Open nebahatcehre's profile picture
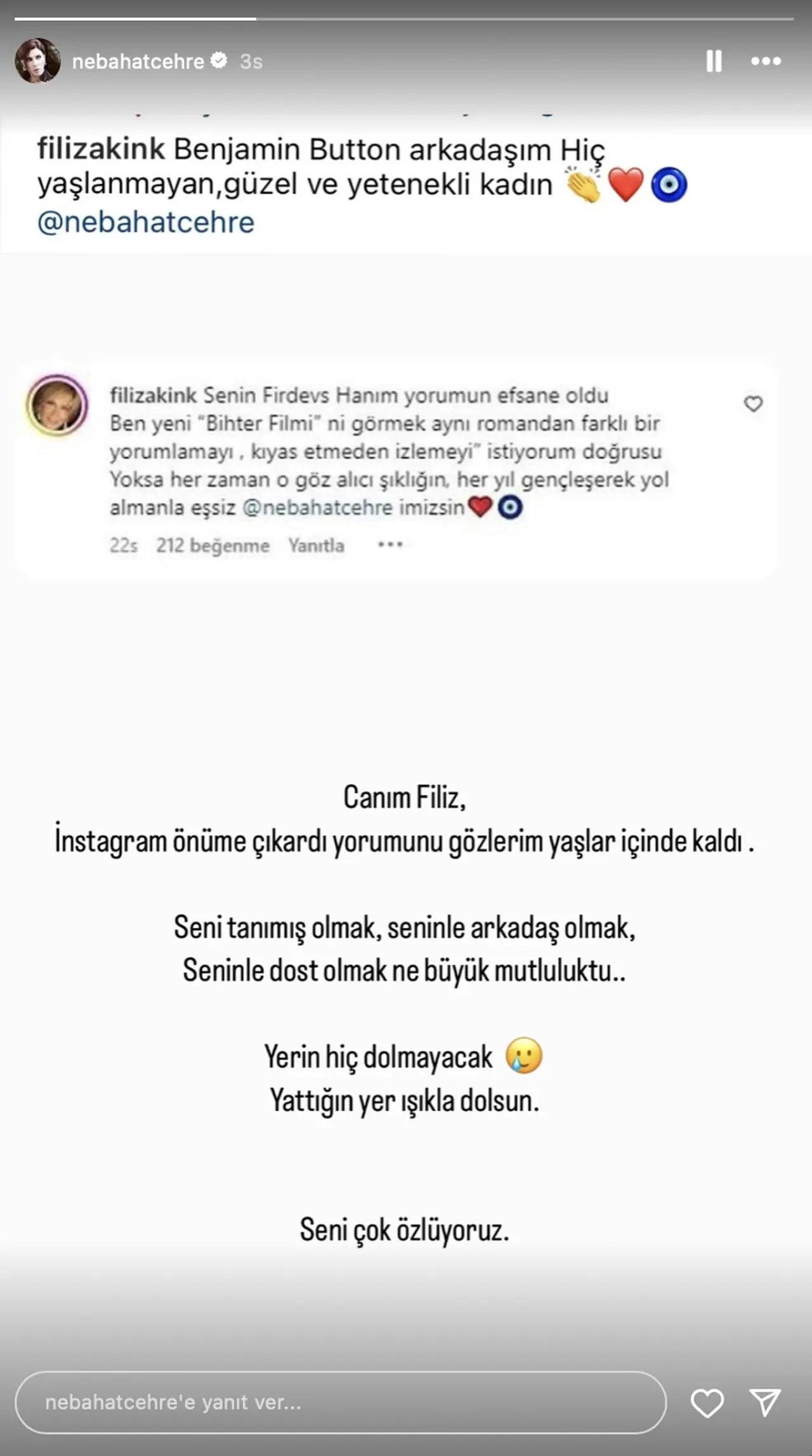 tap(38, 61)
